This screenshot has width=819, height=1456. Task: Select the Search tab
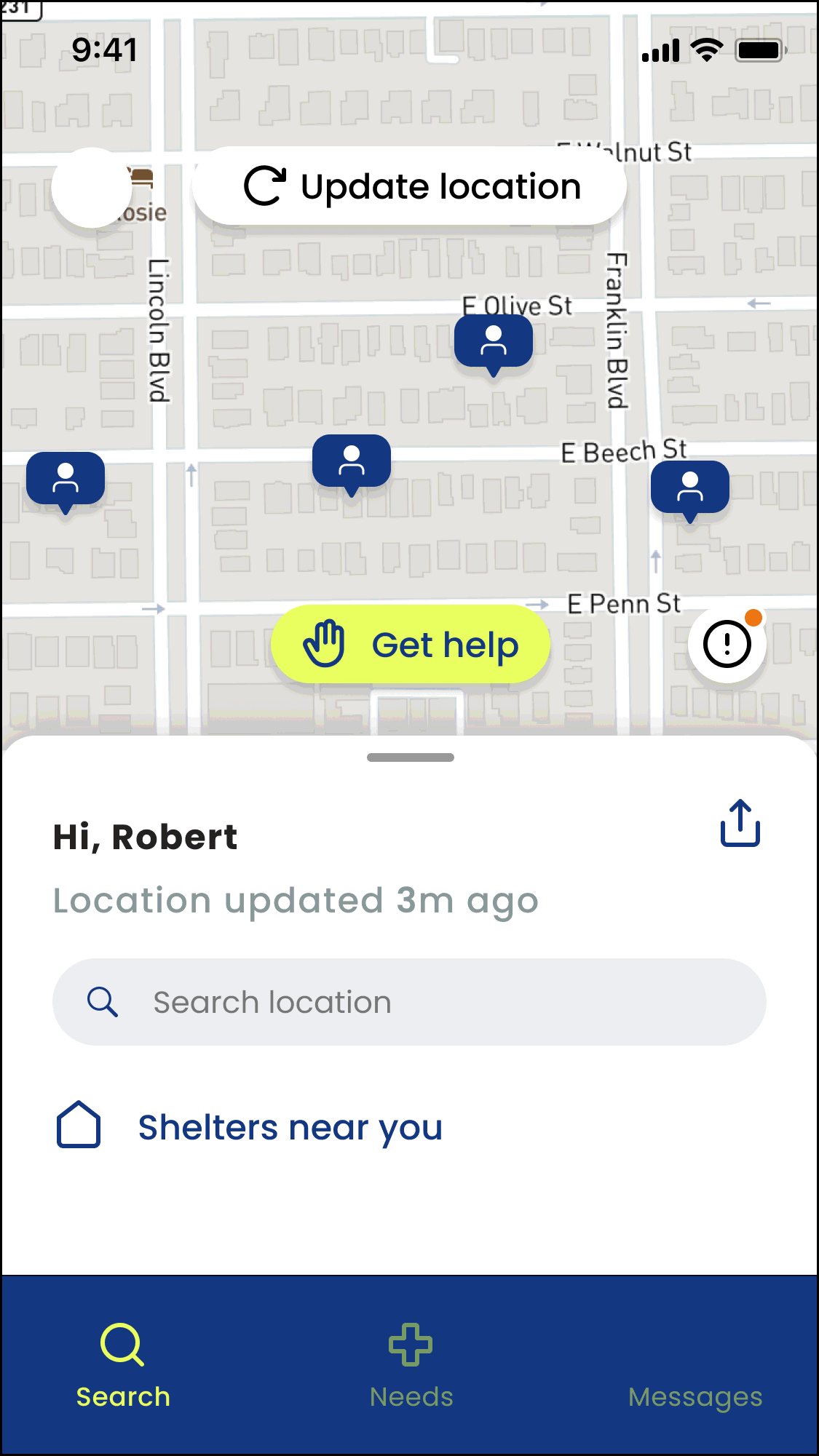tap(123, 1366)
